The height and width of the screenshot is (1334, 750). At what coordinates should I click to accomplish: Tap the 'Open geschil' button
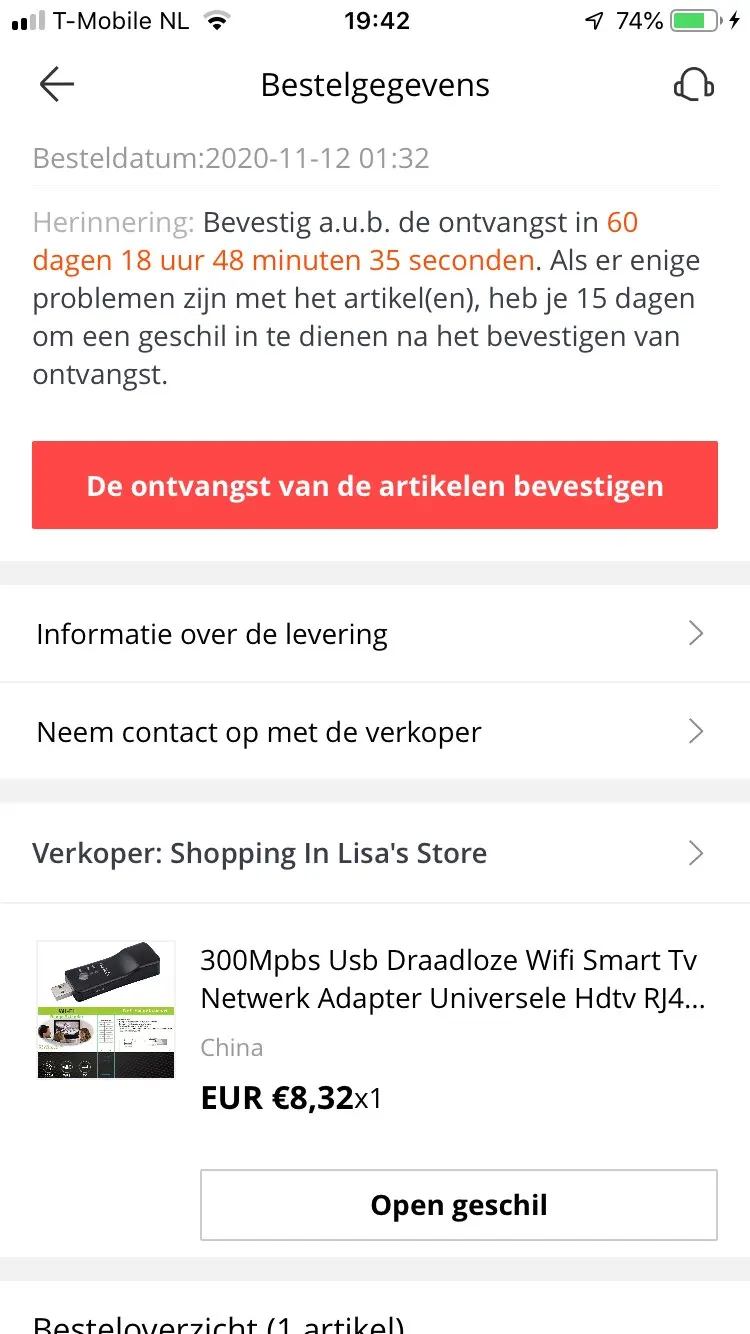459,1205
